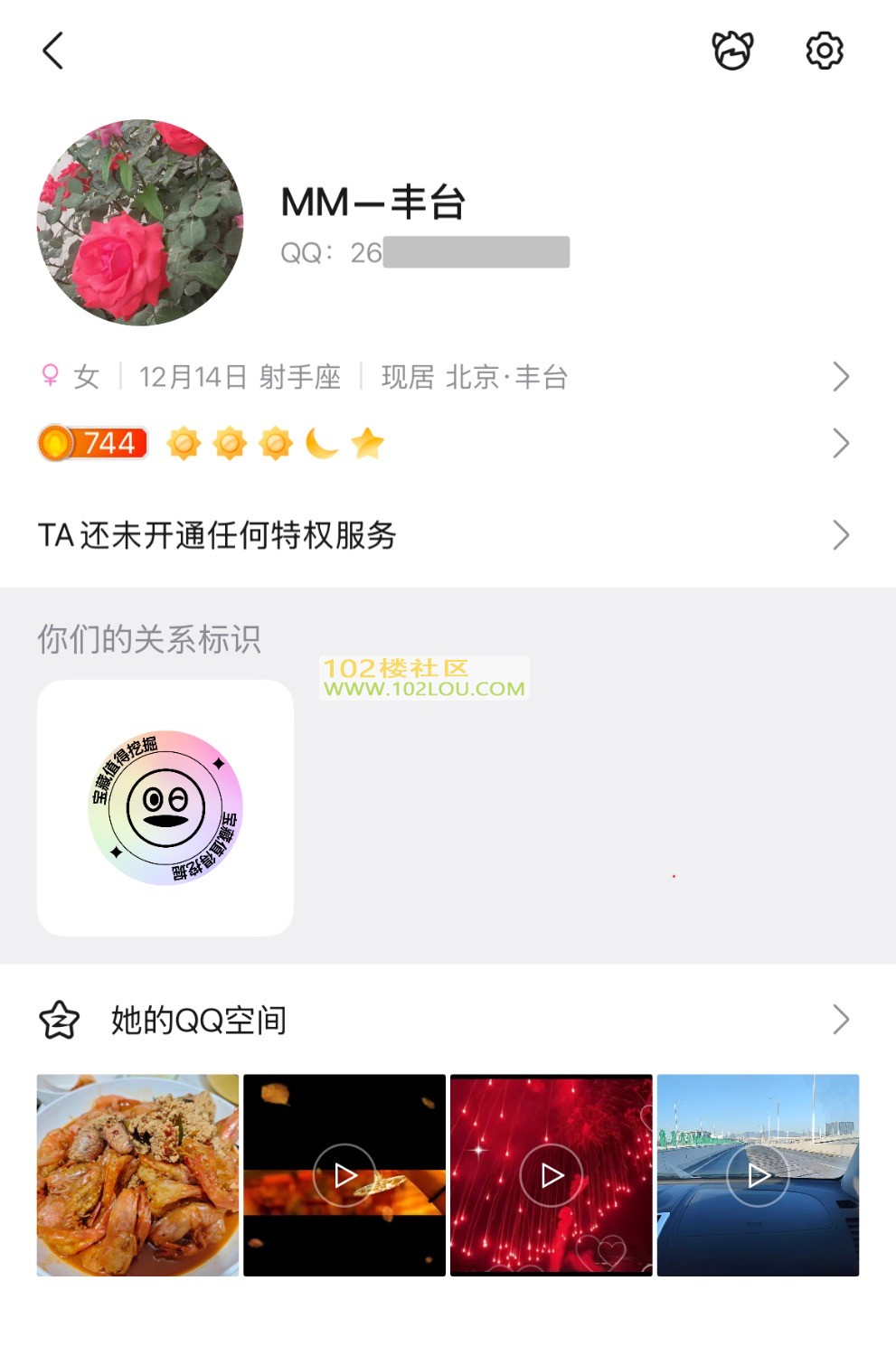The image size is (896, 1356).
Task: Open profile details row with 北京·丰台
Action: click(443, 377)
